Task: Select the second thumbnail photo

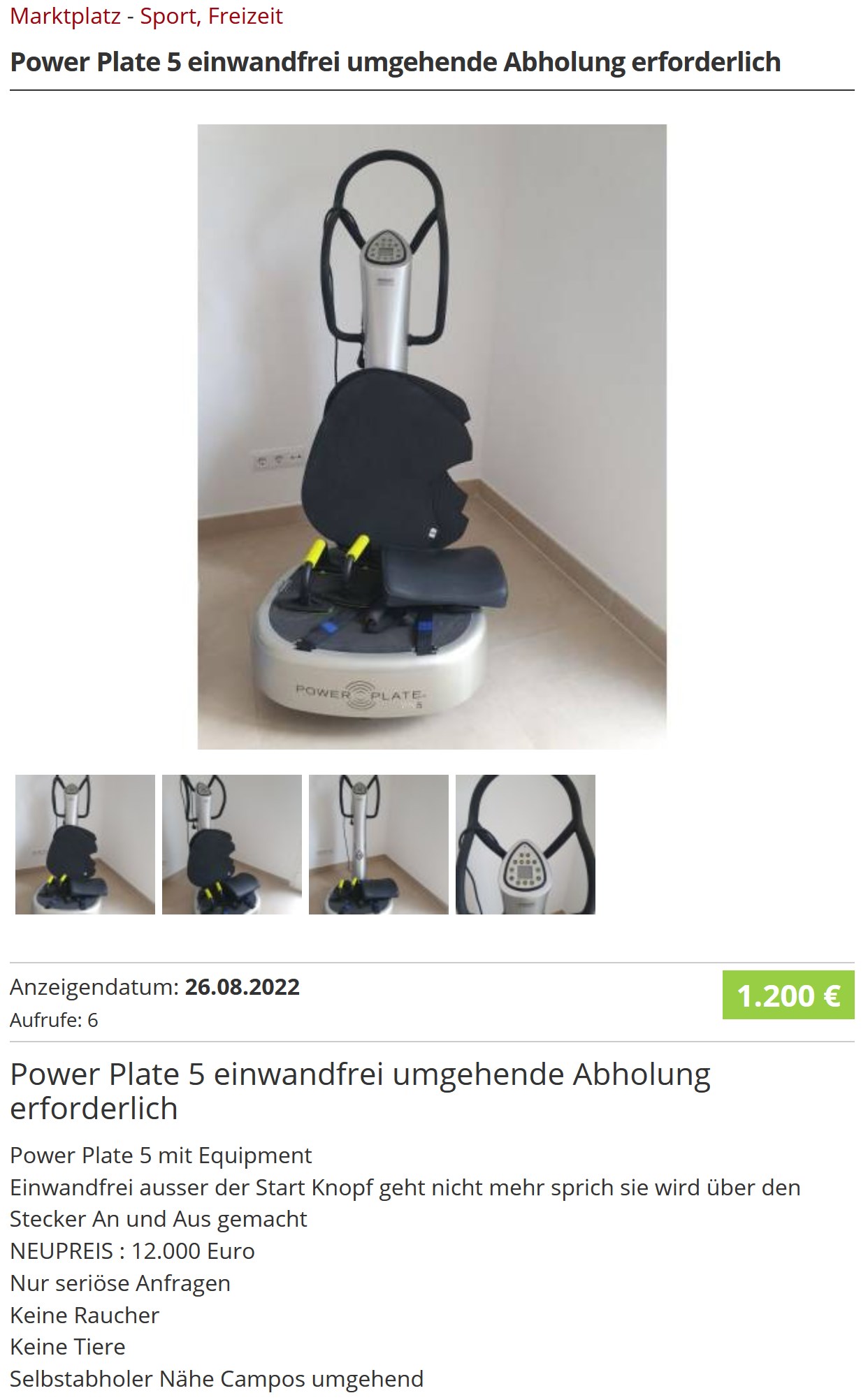Action: pos(232,844)
